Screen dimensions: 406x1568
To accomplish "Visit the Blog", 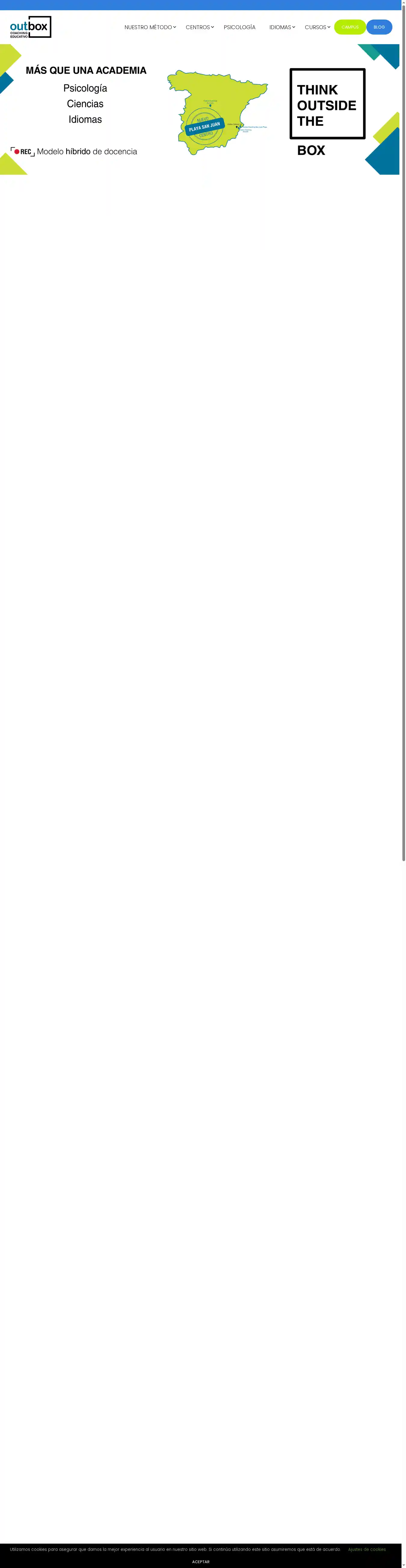I will [379, 27].
